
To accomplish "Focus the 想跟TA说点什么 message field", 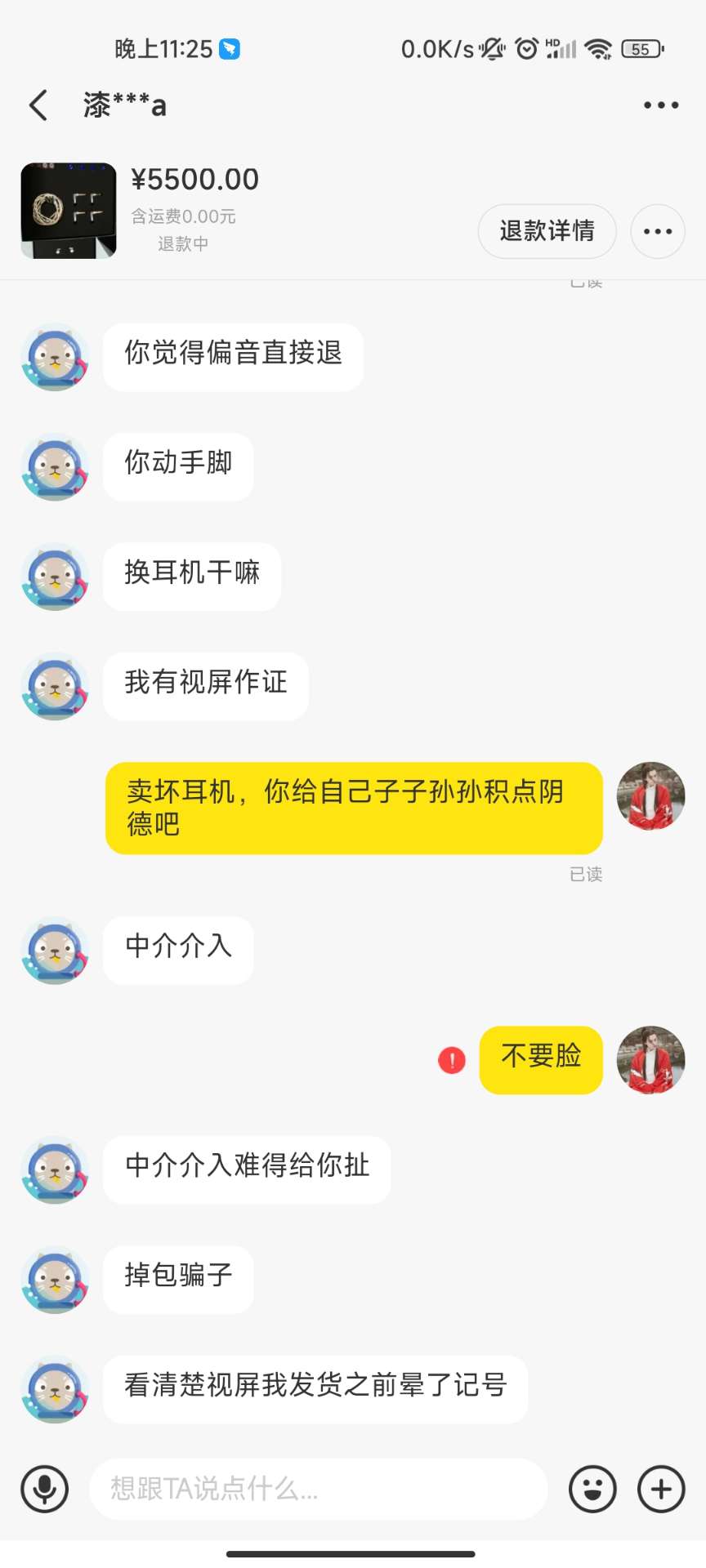I will (317, 1489).
